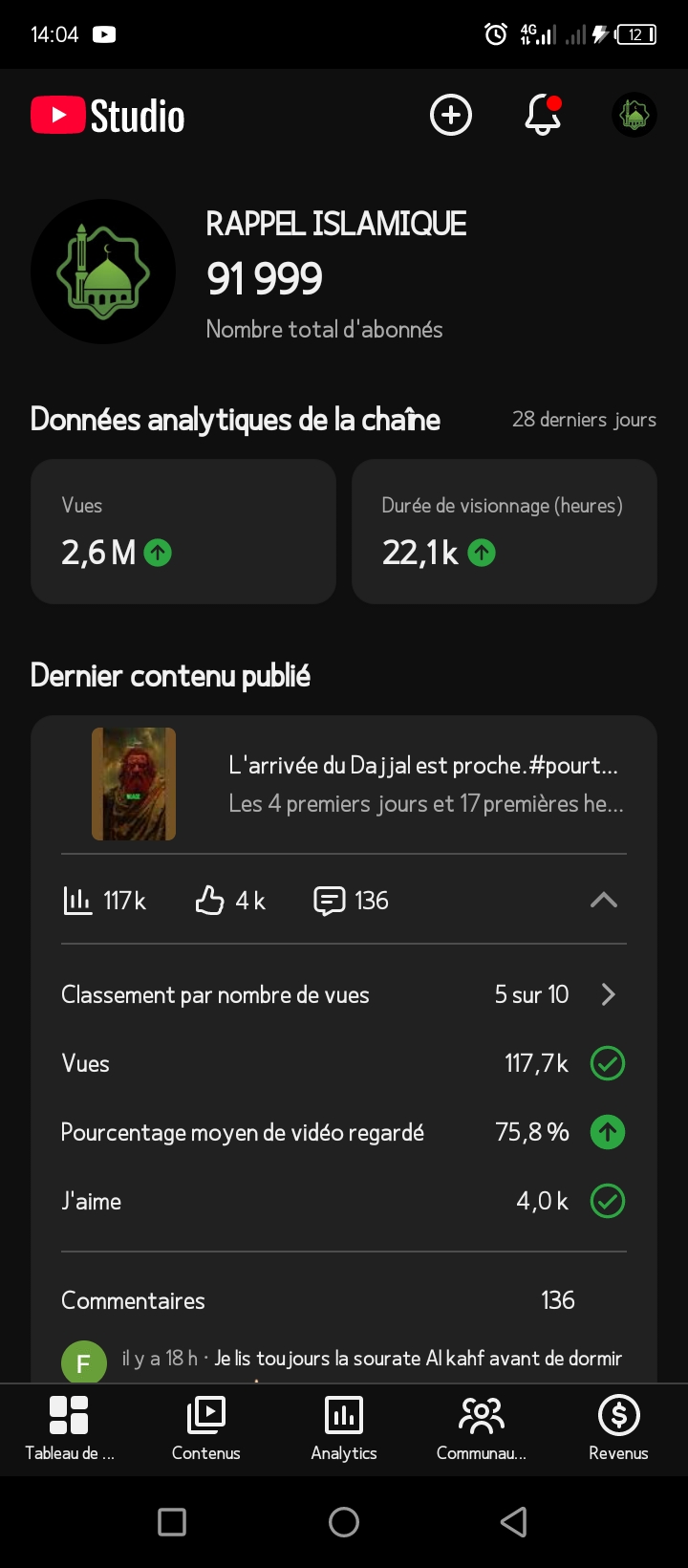Collapse the latest video details chevron
688x1568 pixels.
pos(603,900)
